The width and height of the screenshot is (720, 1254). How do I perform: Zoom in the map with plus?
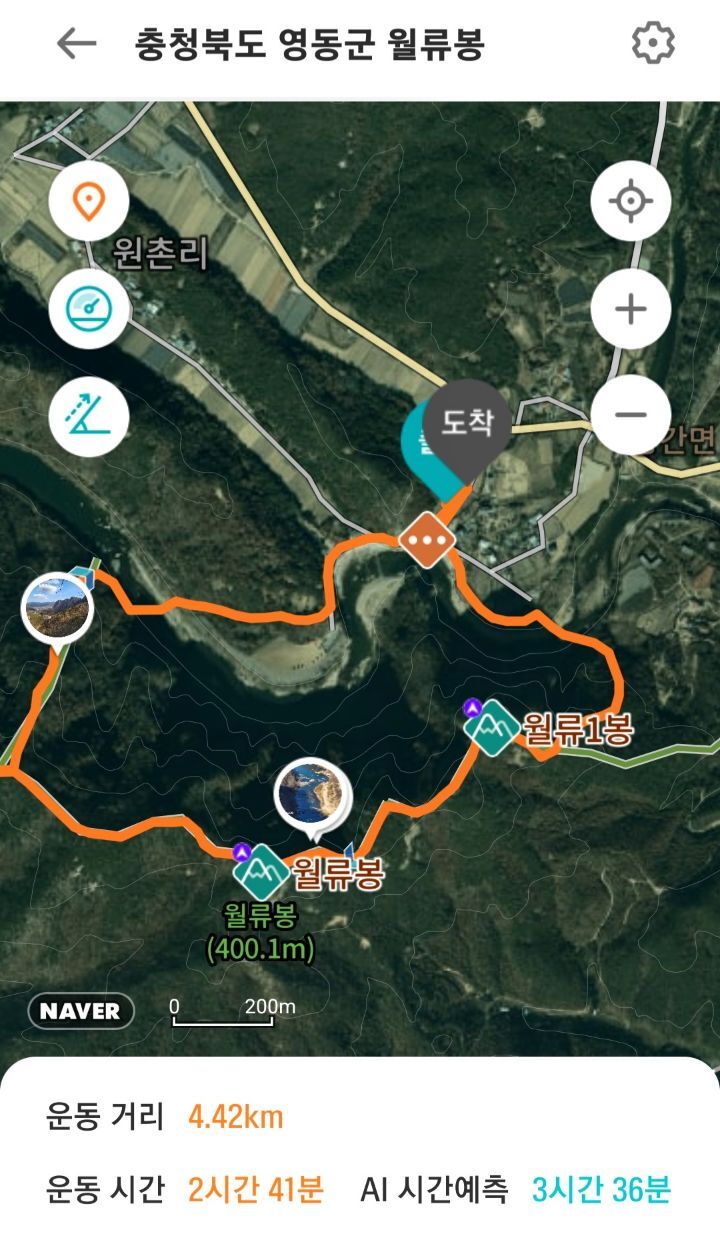[630, 309]
